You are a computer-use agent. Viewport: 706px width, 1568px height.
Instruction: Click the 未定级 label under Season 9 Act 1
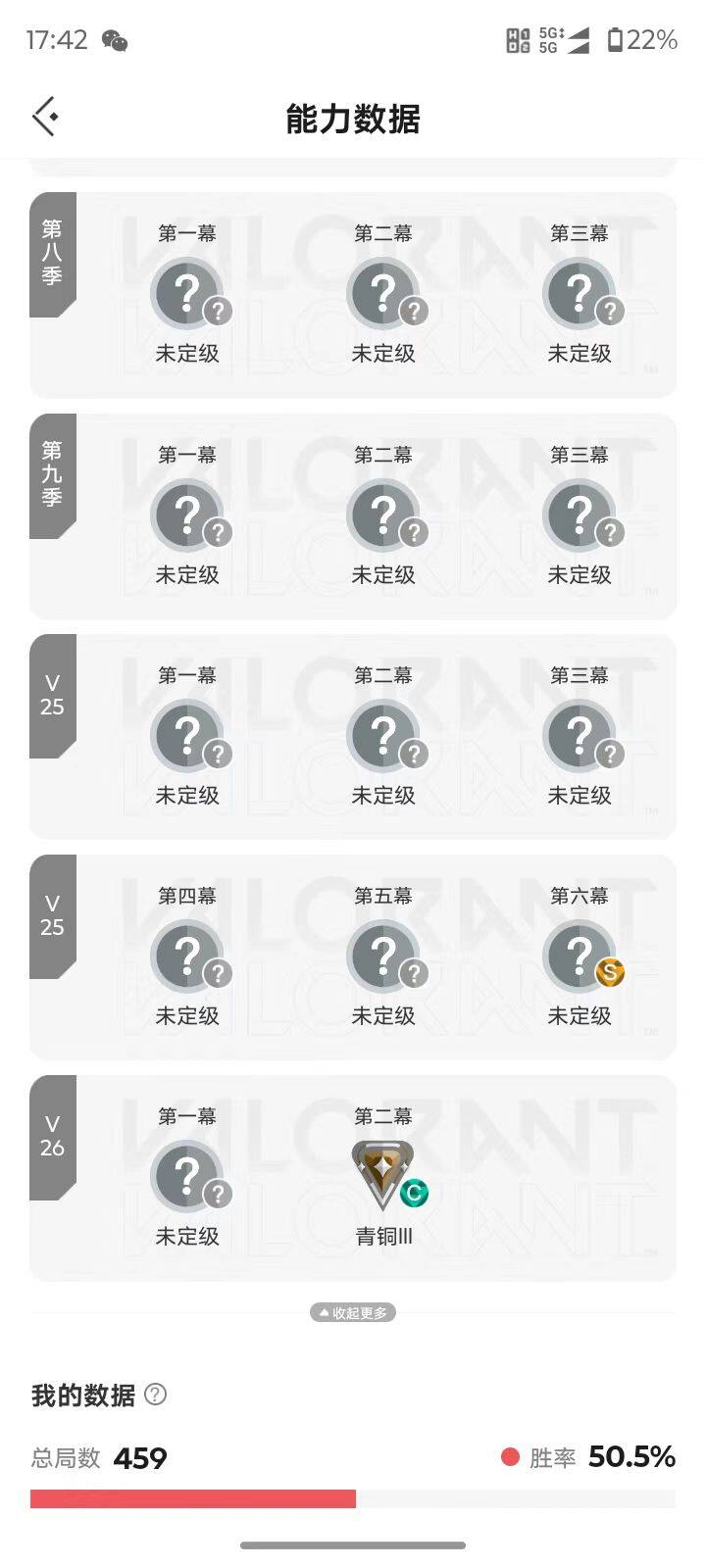coord(188,575)
